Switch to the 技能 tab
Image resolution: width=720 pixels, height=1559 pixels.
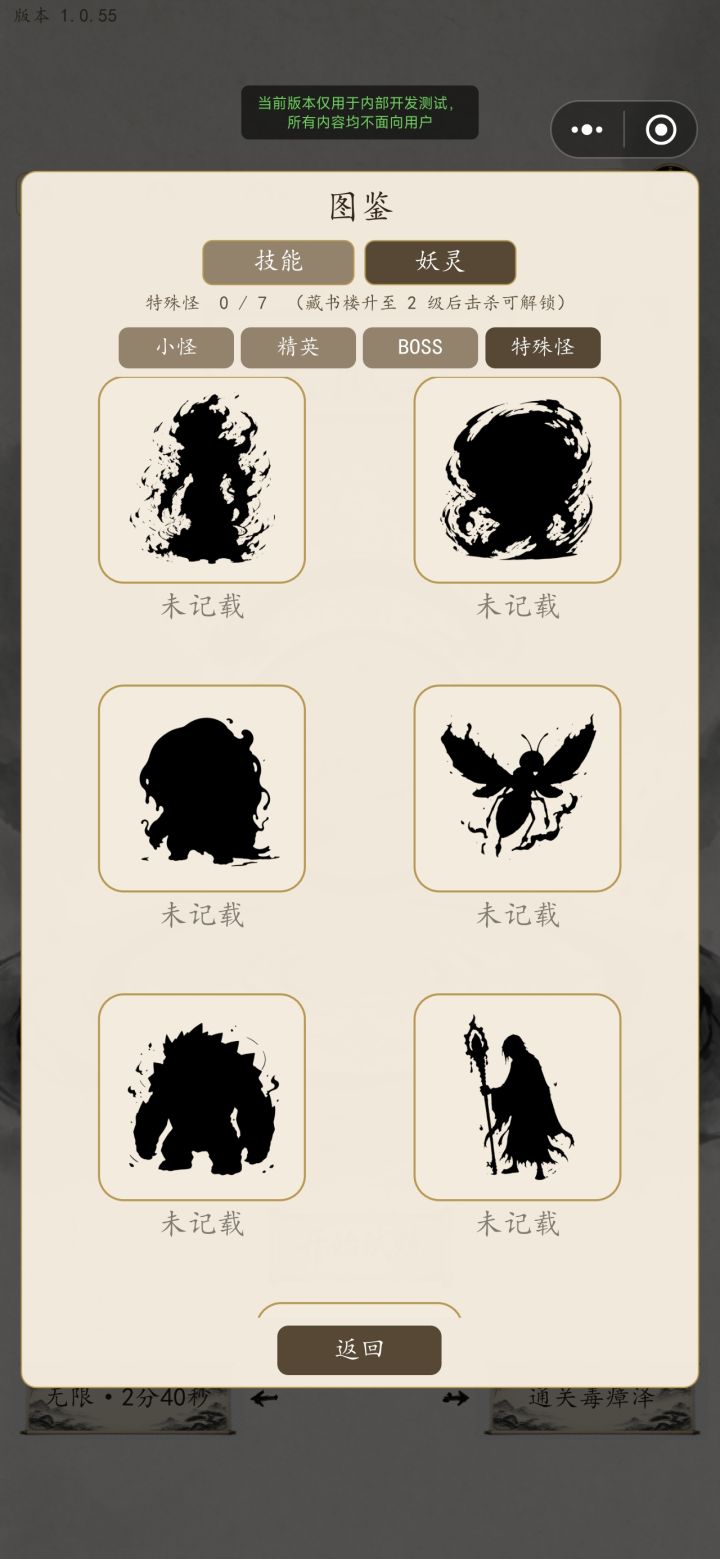pos(278,262)
